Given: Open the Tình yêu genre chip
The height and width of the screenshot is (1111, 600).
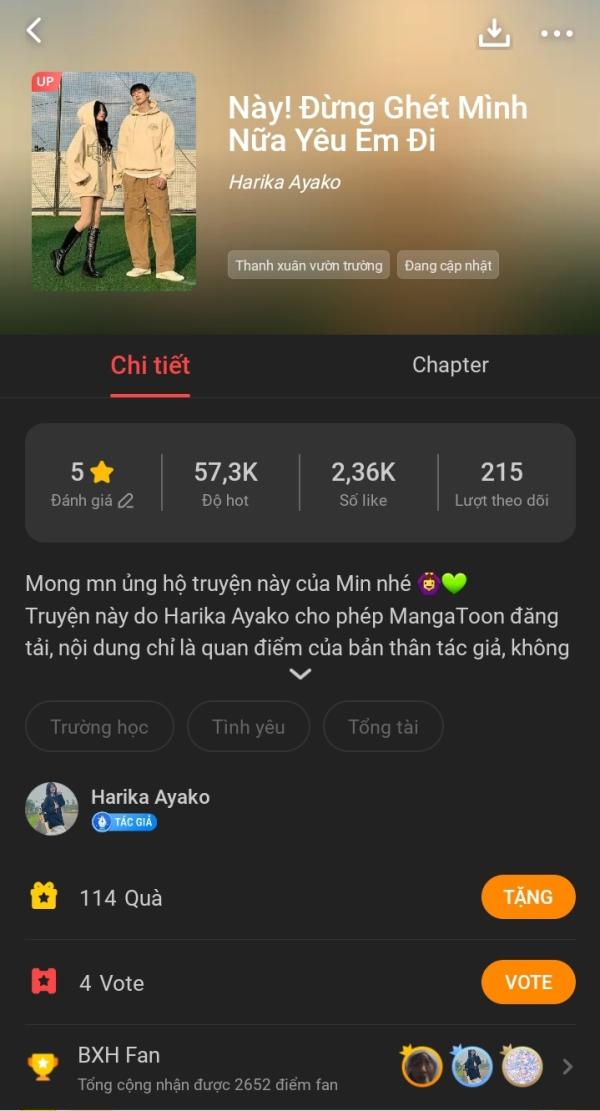Looking at the screenshot, I should [x=248, y=727].
